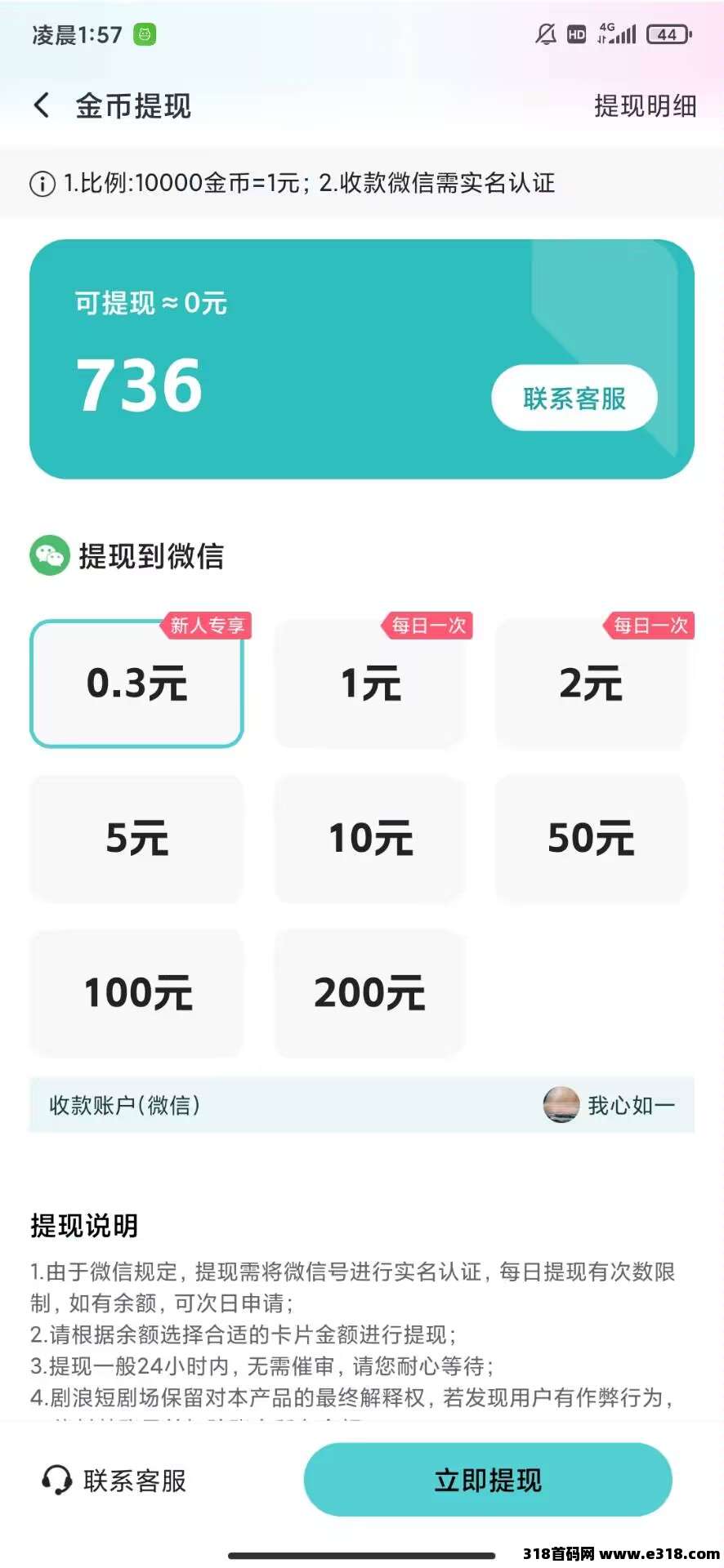
Task: Pick the 10元 withdrawal option
Action: [371, 839]
